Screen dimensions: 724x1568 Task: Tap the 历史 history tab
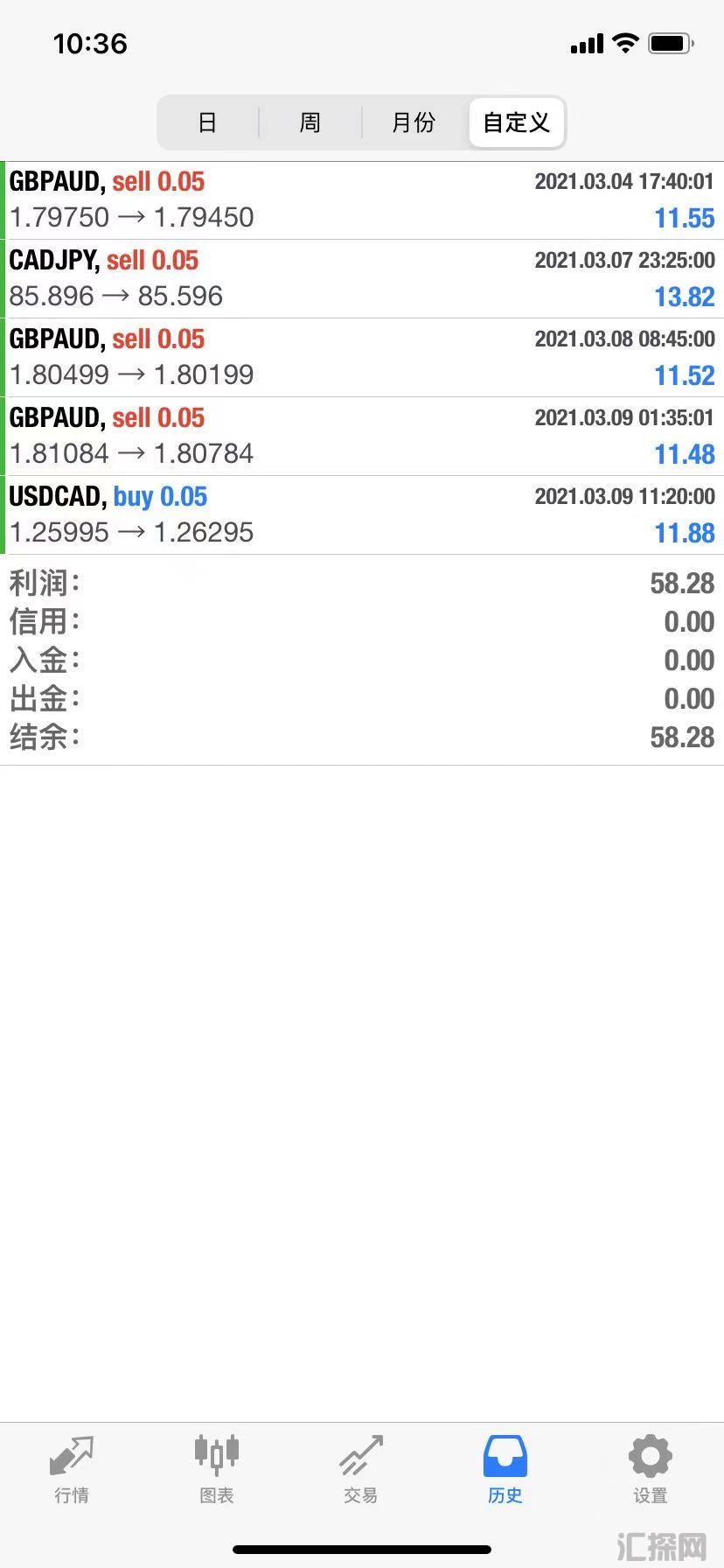point(505,1470)
